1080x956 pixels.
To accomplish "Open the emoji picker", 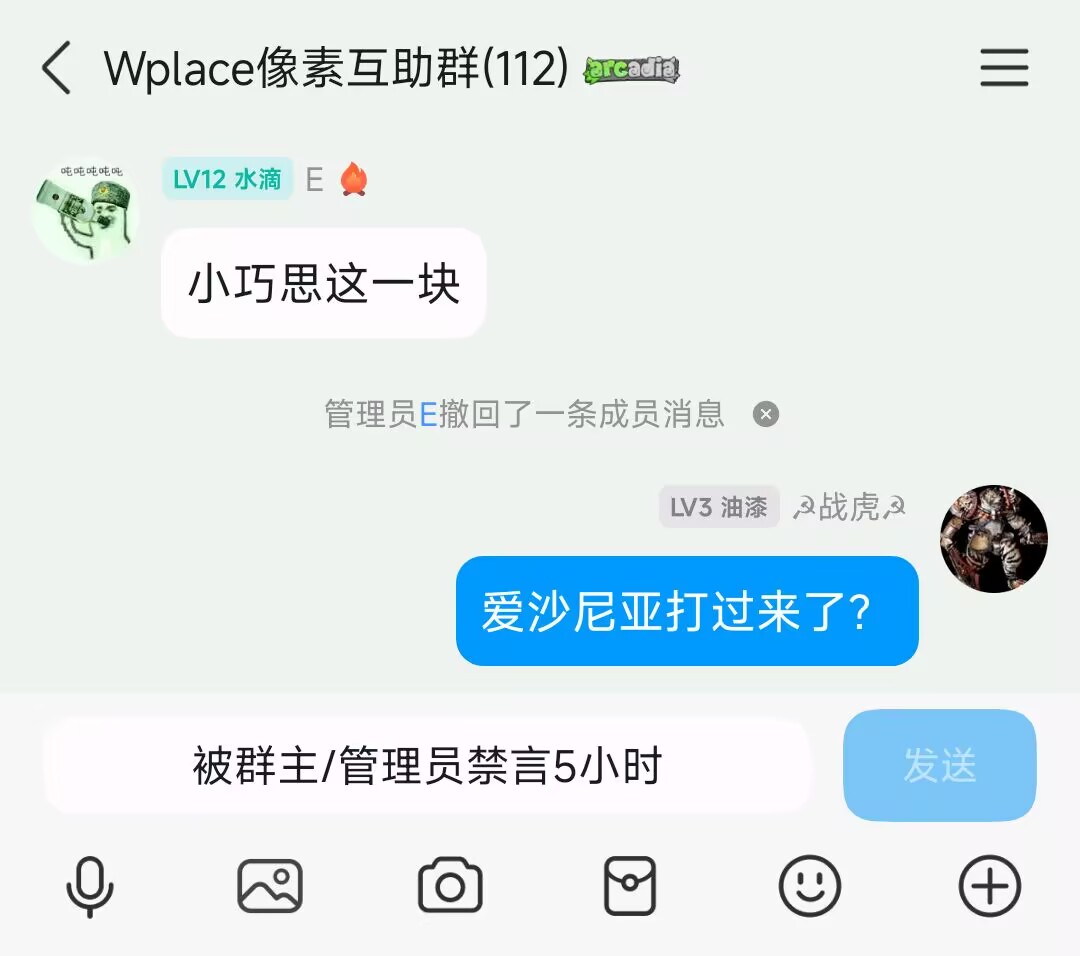I will click(810, 886).
